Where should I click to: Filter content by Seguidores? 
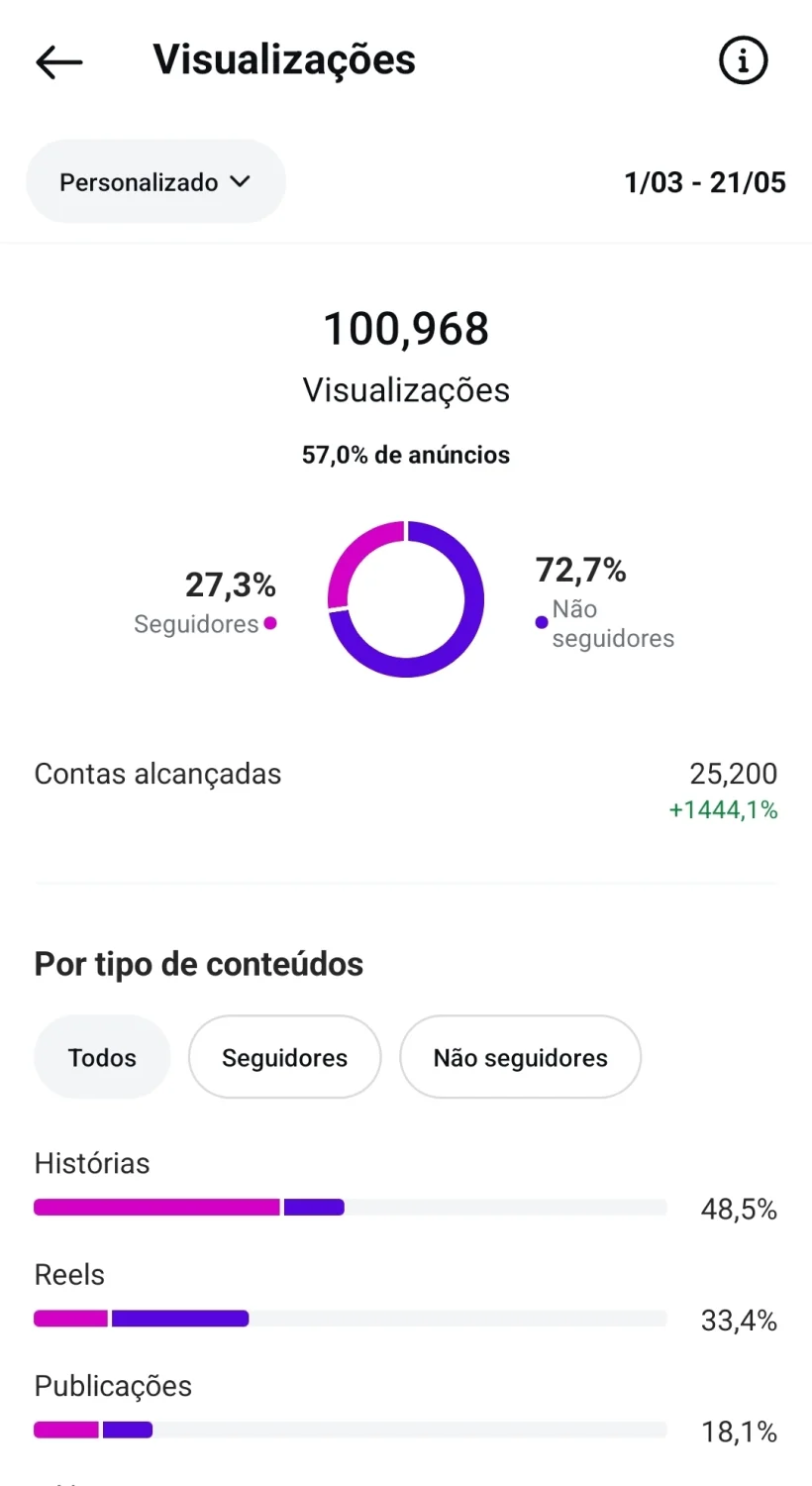(284, 1058)
